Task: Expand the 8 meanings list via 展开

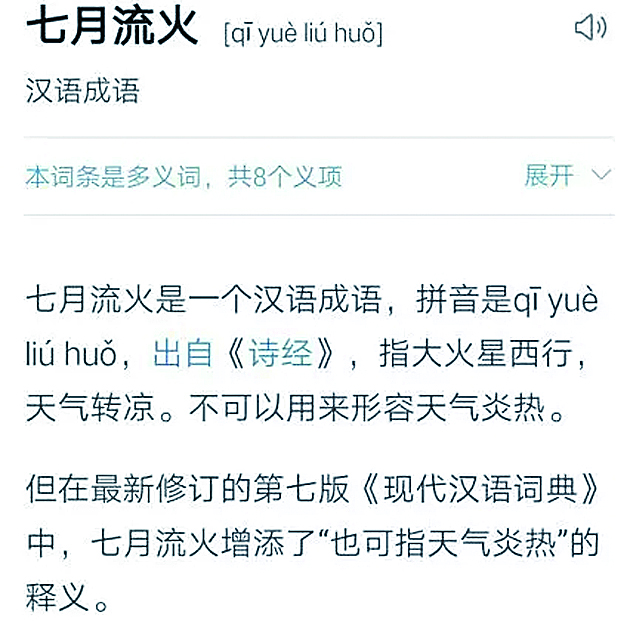Action: click(x=568, y=176)
